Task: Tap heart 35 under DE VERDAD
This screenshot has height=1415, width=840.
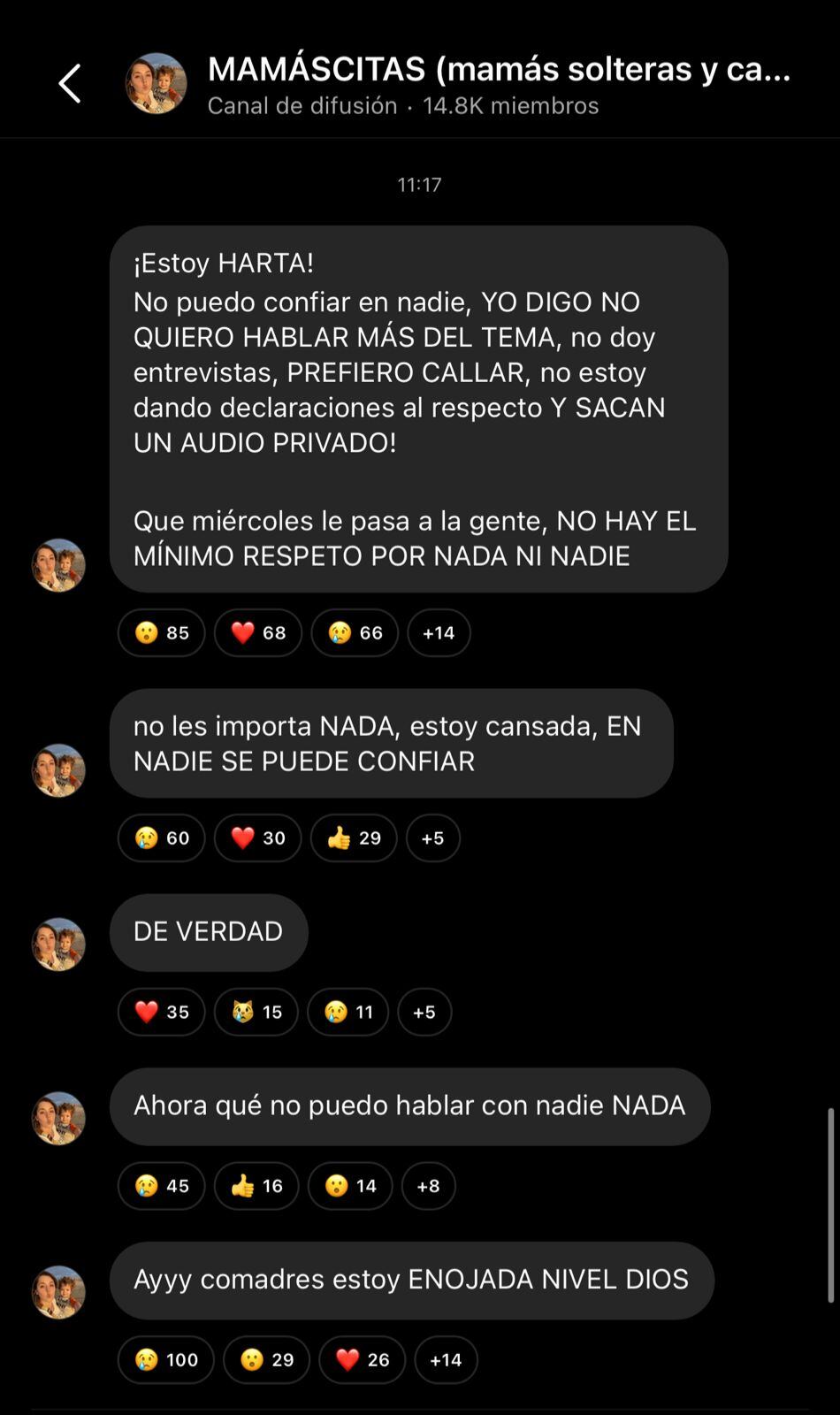Action: tap(162, 1013)
